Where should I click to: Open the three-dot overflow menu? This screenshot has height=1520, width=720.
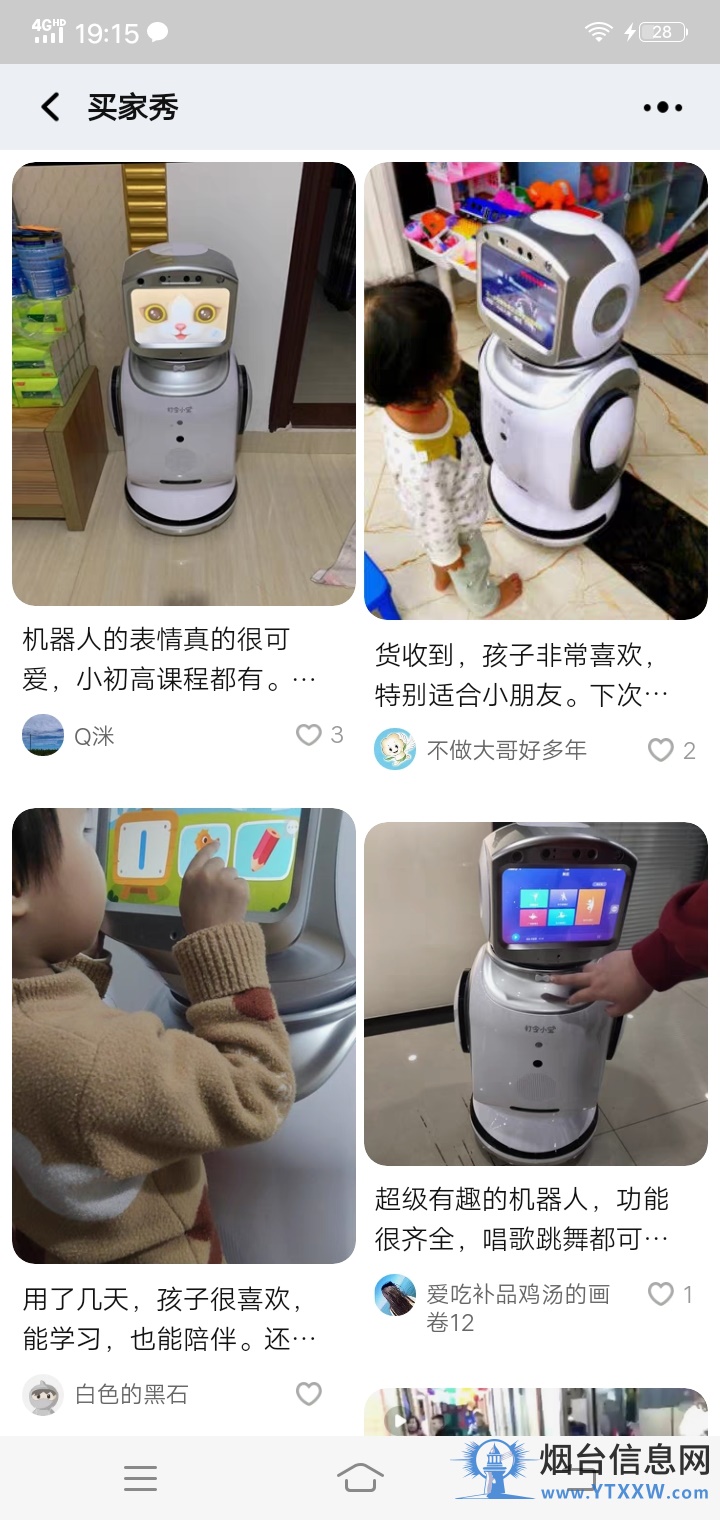tap(663, 107)
